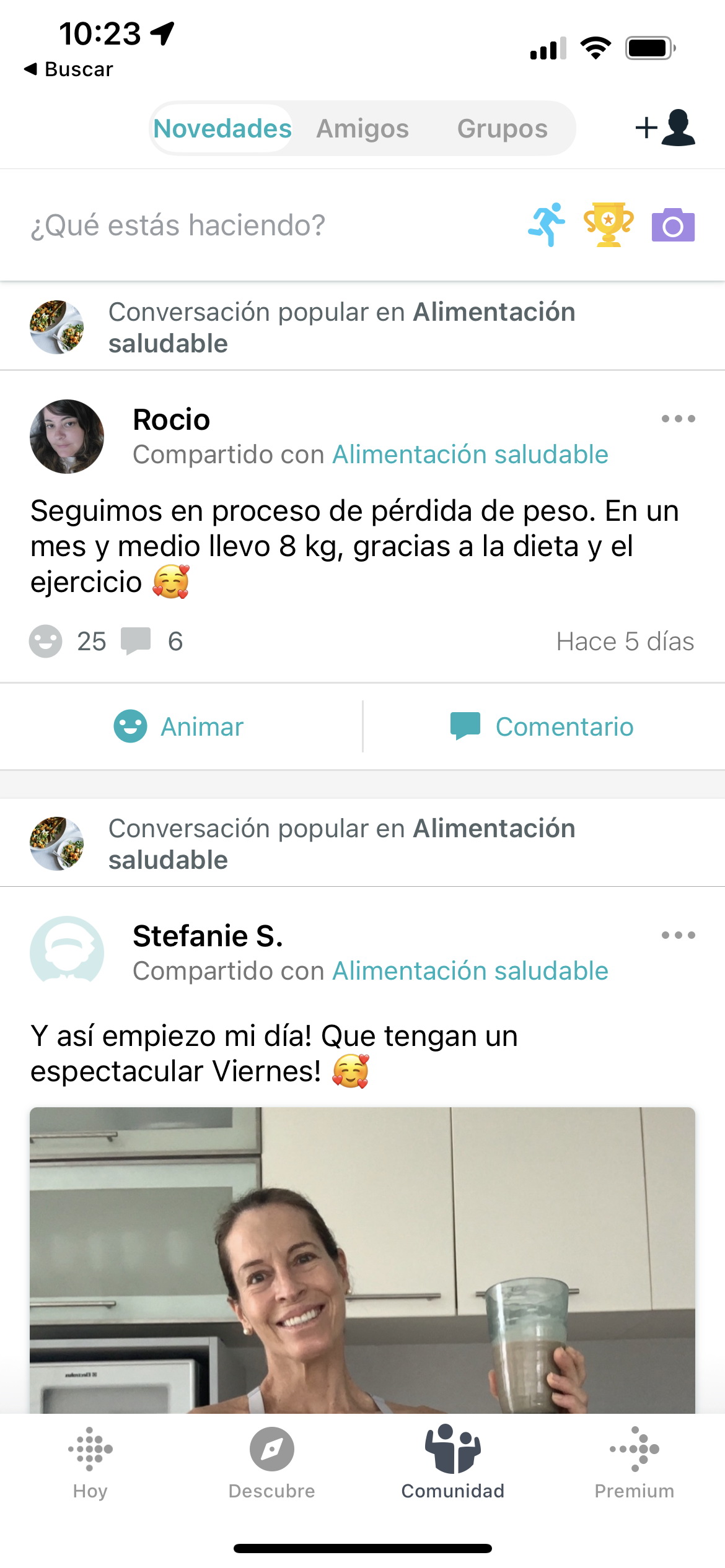The image size is (725, 1568).
Task: Open the options menu on Stefanie S.'s post
Action: pos(678,935)
